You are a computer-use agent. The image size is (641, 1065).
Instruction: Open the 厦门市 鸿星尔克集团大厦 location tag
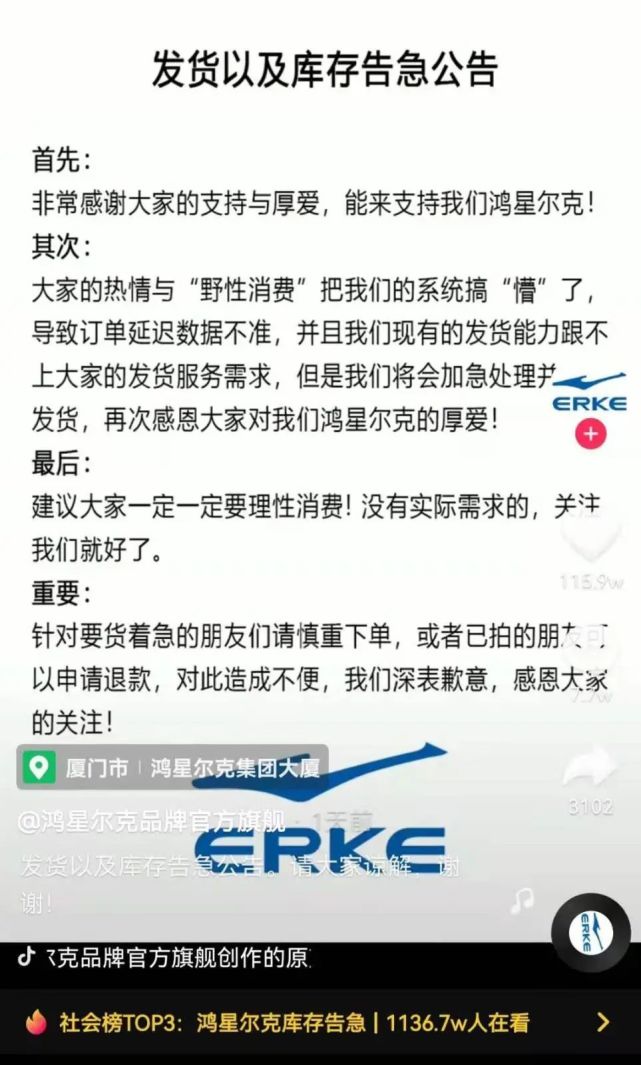[x=172, y=768]
